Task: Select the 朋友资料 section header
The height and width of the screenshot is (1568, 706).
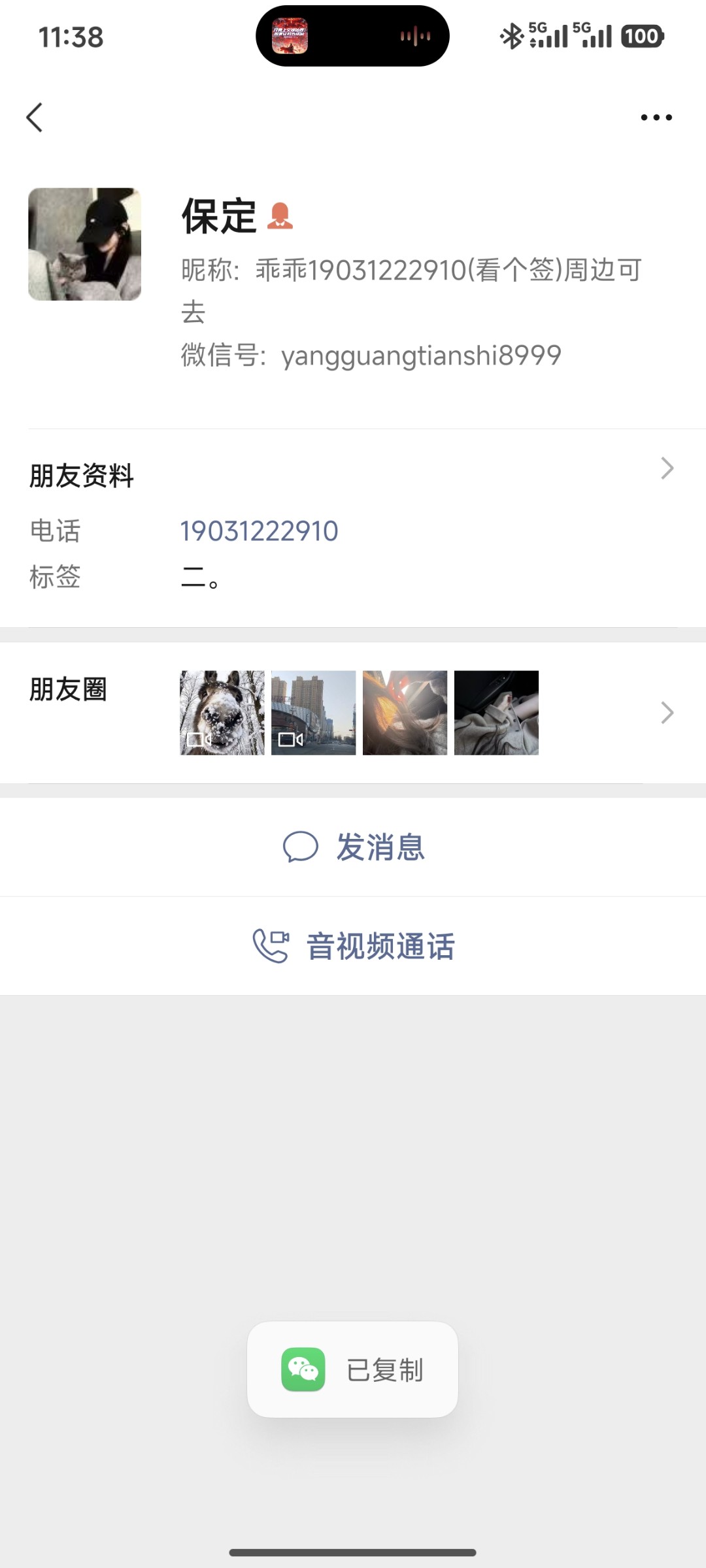Action: pos(80,475)
